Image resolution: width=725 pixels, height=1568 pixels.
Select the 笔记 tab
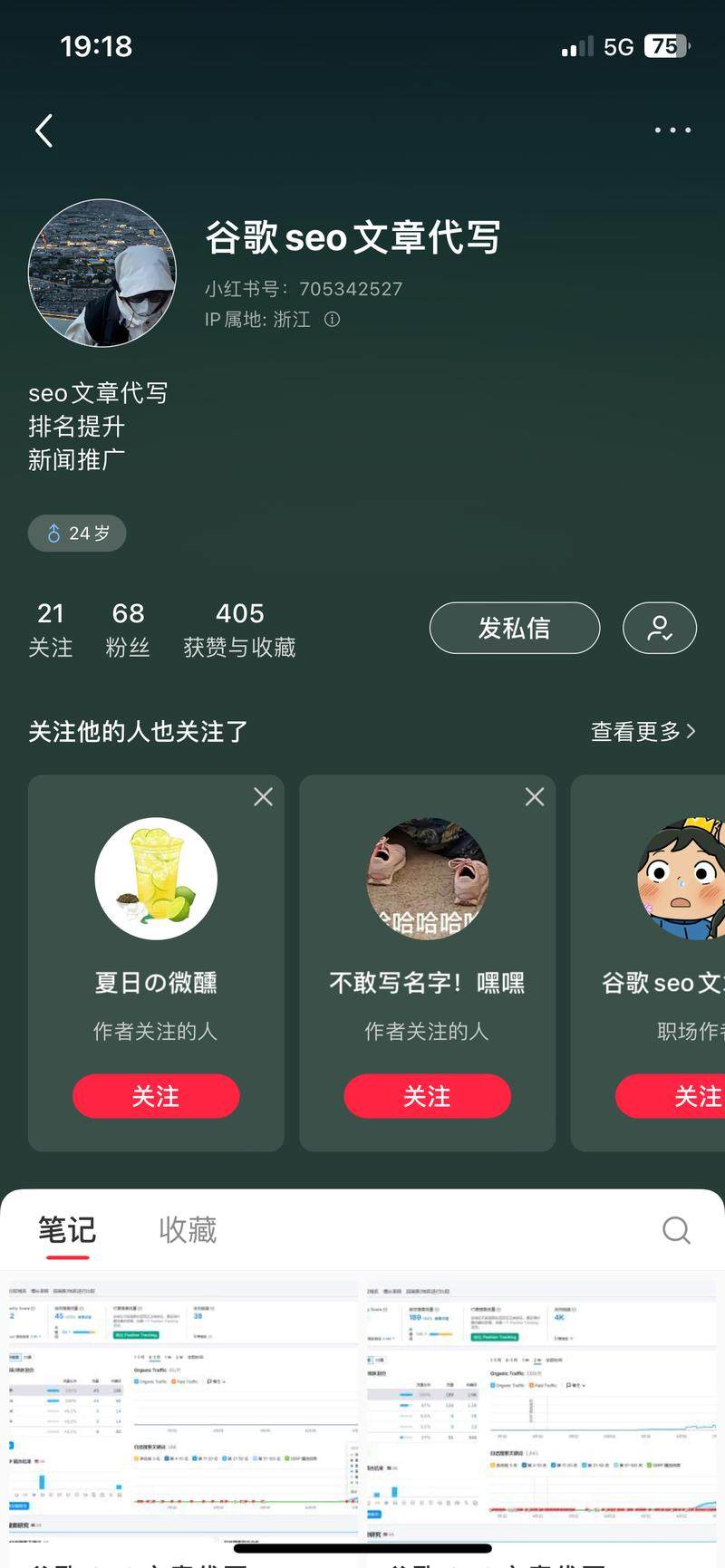67,1229
